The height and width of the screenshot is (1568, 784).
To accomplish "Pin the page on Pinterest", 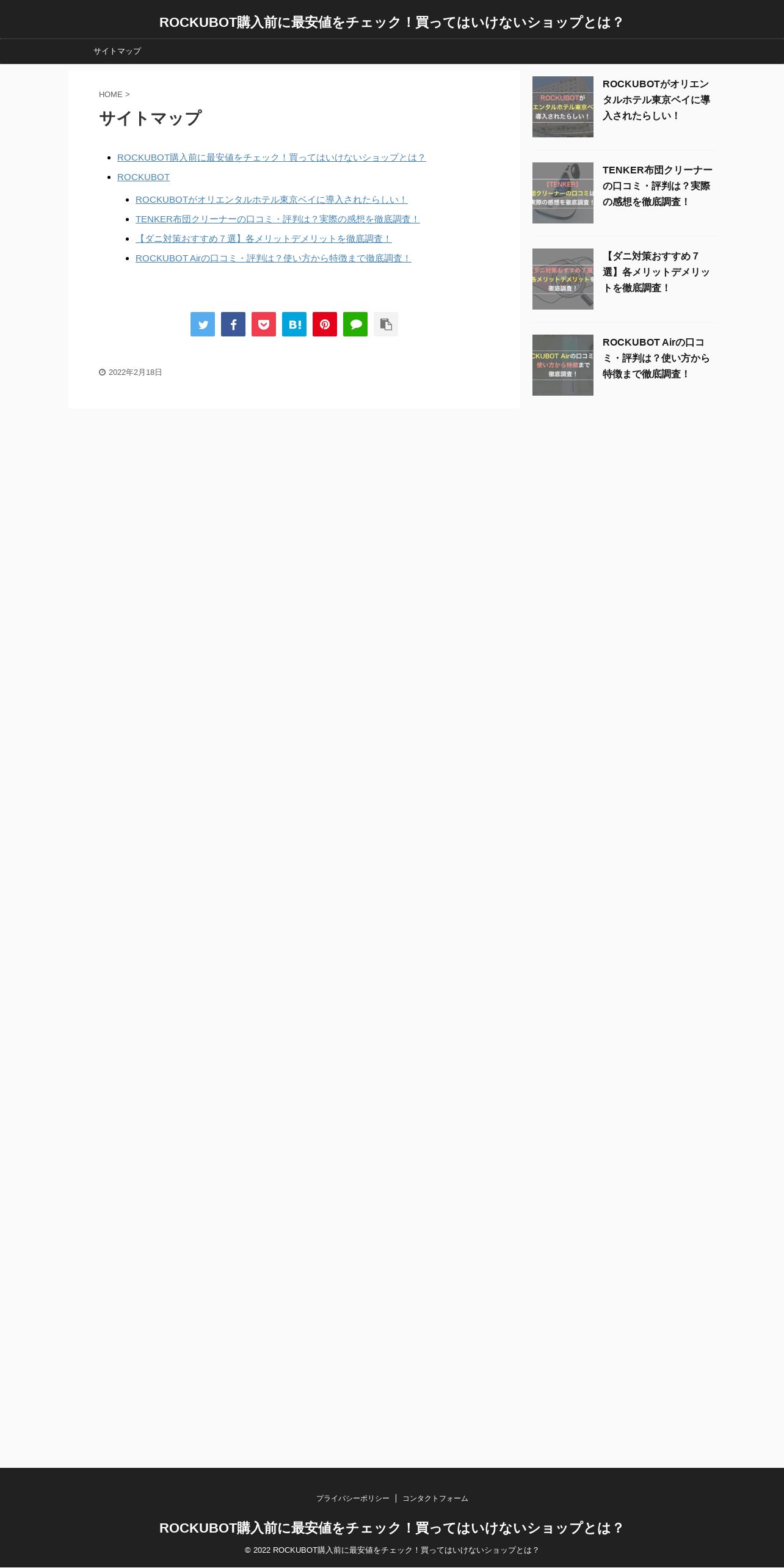I will (325, 324).
